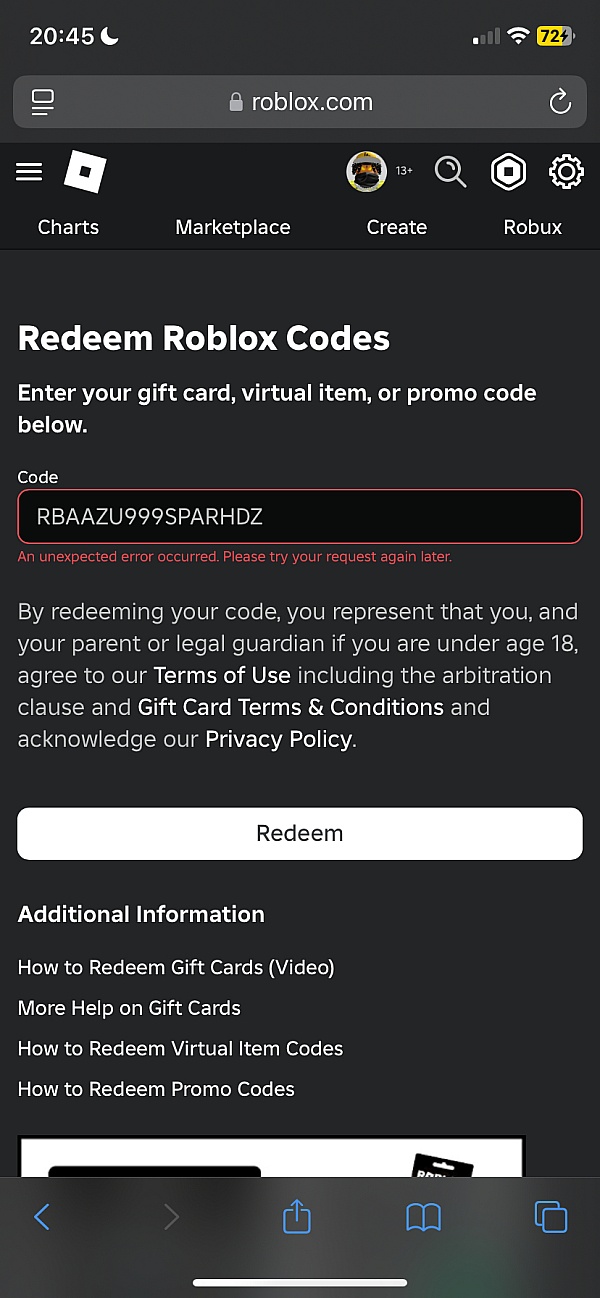
Task: Open the profile avatar
Action: 366,172
